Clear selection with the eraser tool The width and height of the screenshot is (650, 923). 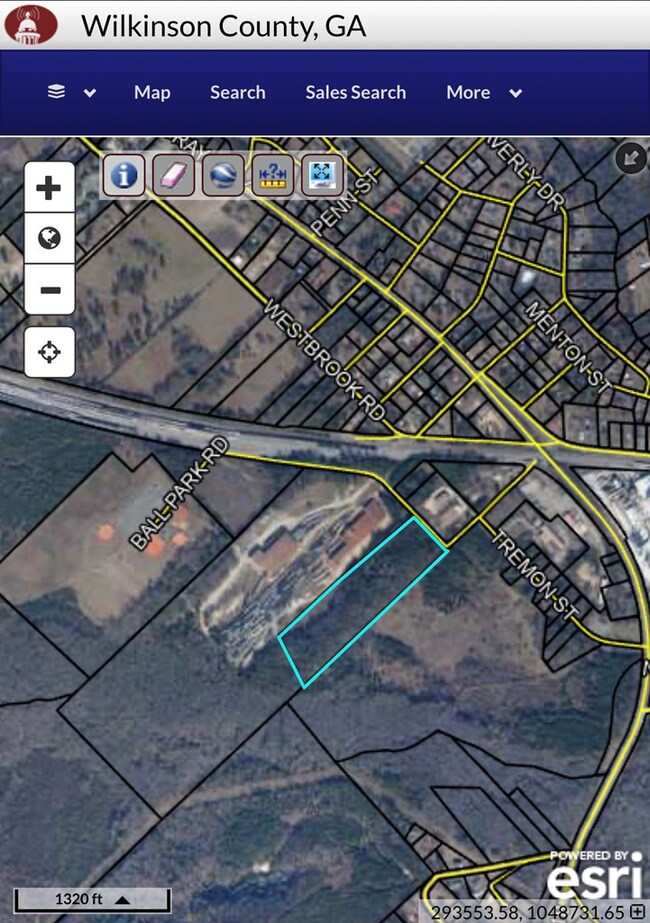coord(173,176)
